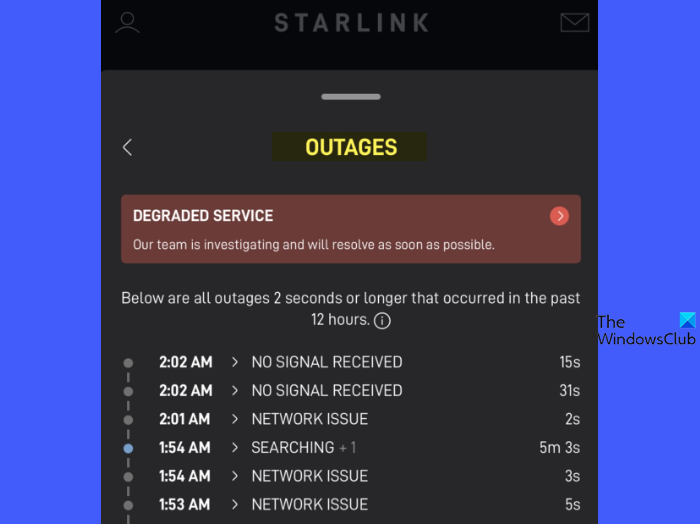Go back from the Outages screen
700x524 pixels.
coord(127,147)
